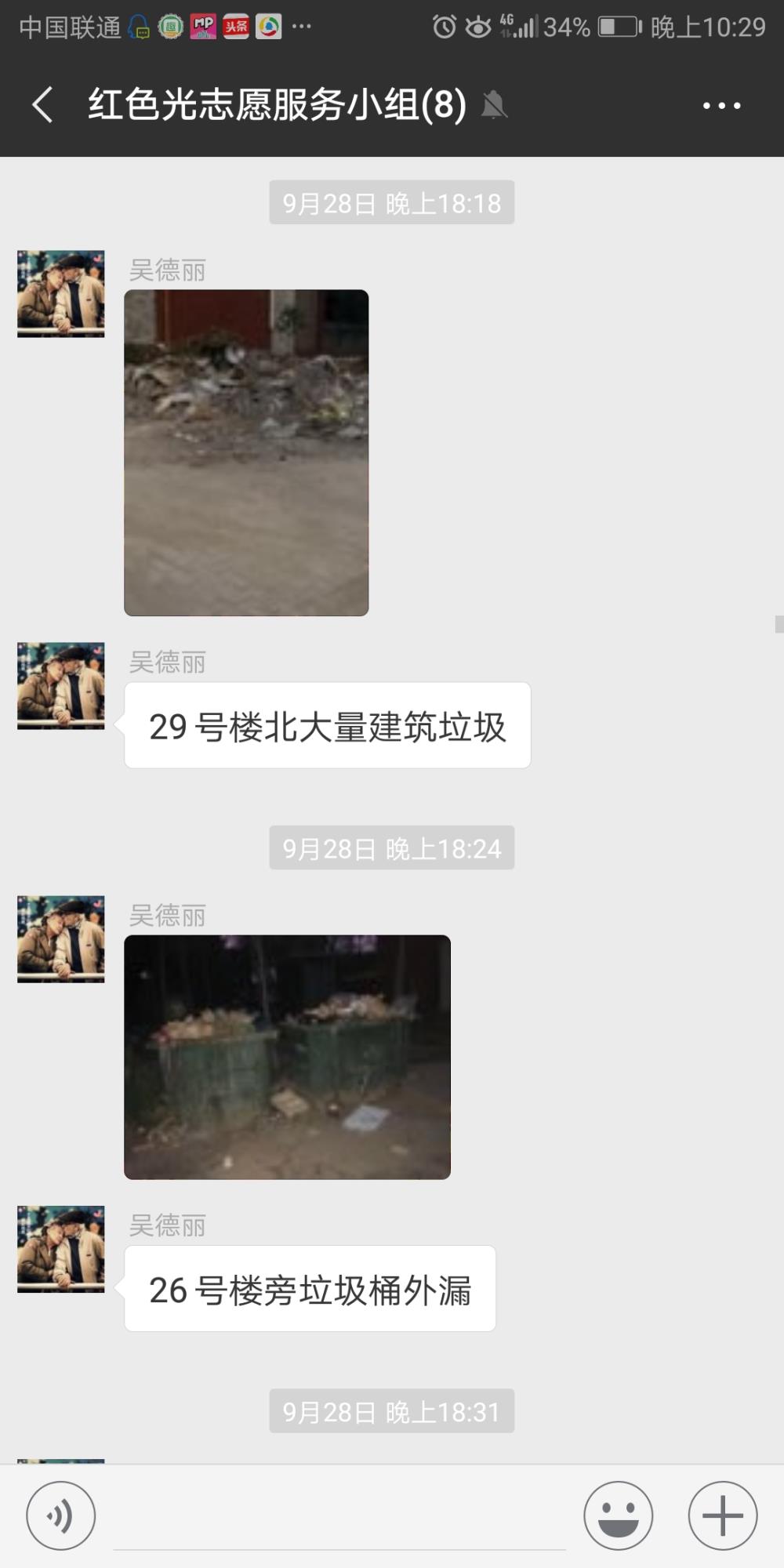The image size is (784, 1568).
Task: Open the photo of construction waste pile
Action: 246,452
